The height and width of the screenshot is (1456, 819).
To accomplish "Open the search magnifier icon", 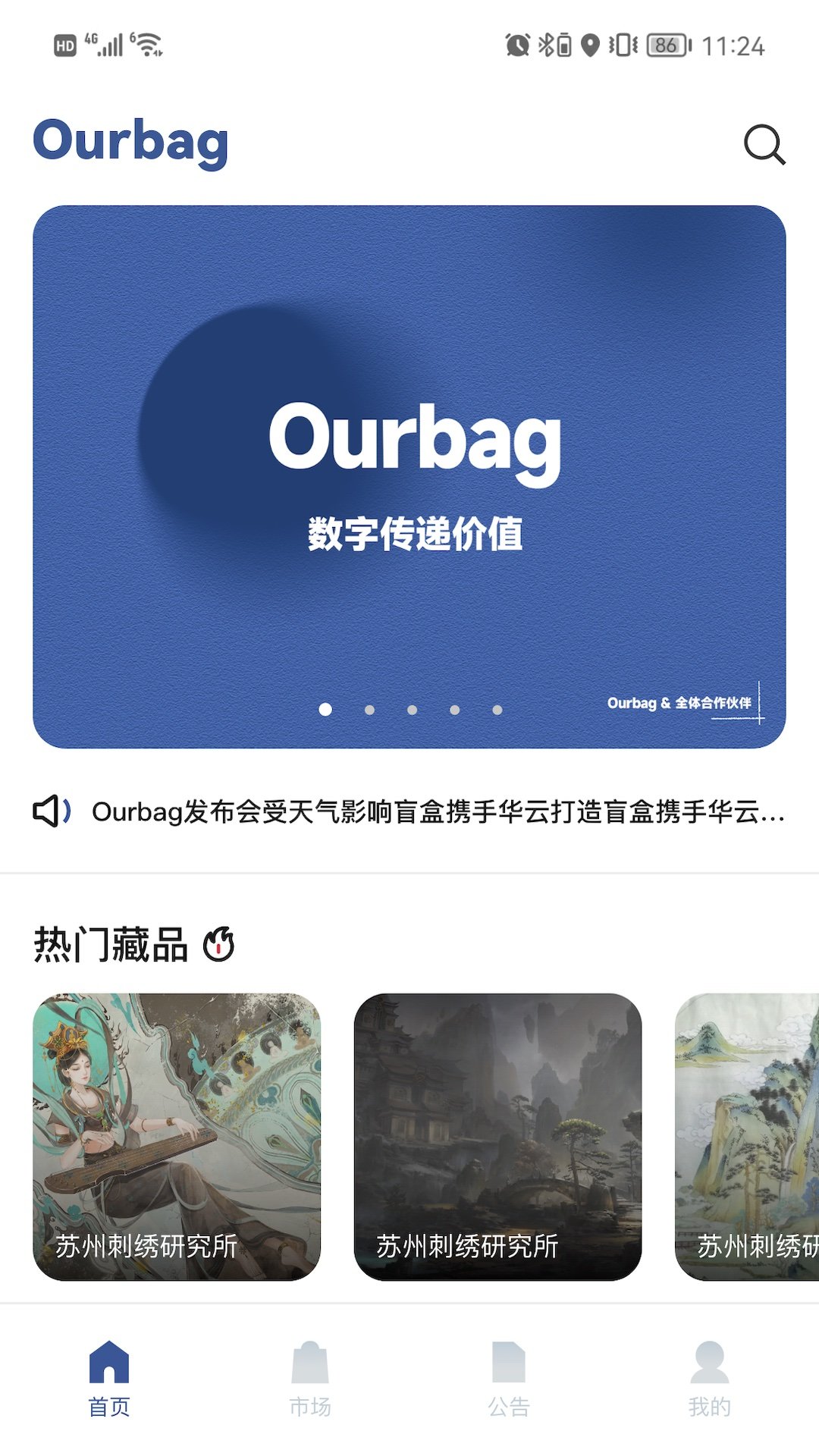I will pos(764,144).
